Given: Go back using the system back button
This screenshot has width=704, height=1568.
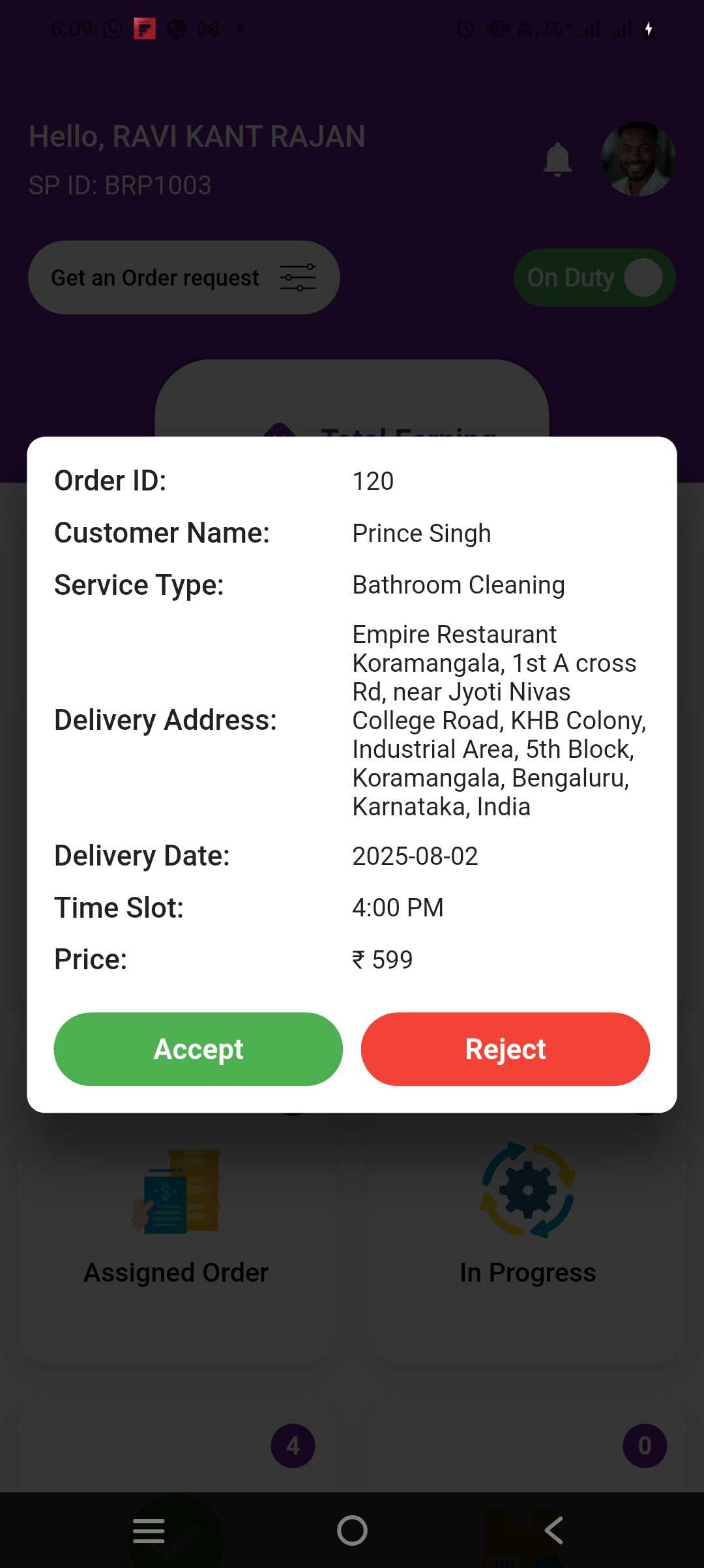Looking at the screenshot, I should click(x=554, y=1530).
